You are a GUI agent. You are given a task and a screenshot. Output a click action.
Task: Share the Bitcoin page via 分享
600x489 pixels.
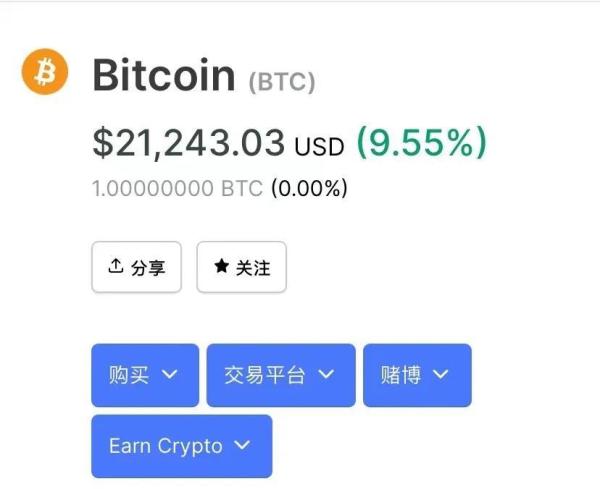pyautogui.click(x=136, y=267)
